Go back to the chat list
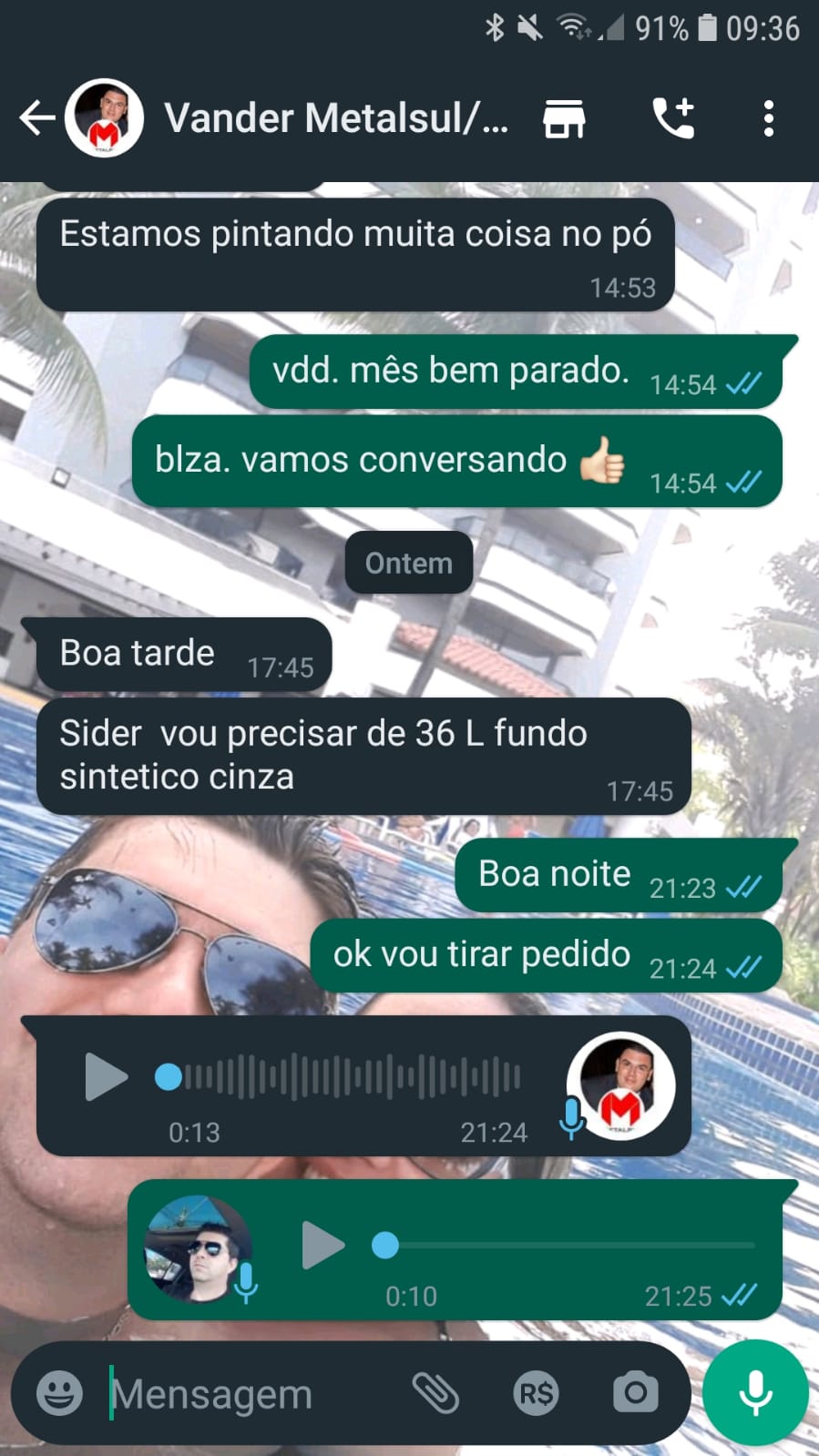Viewport: 819px width, 1456px height. 36,117
